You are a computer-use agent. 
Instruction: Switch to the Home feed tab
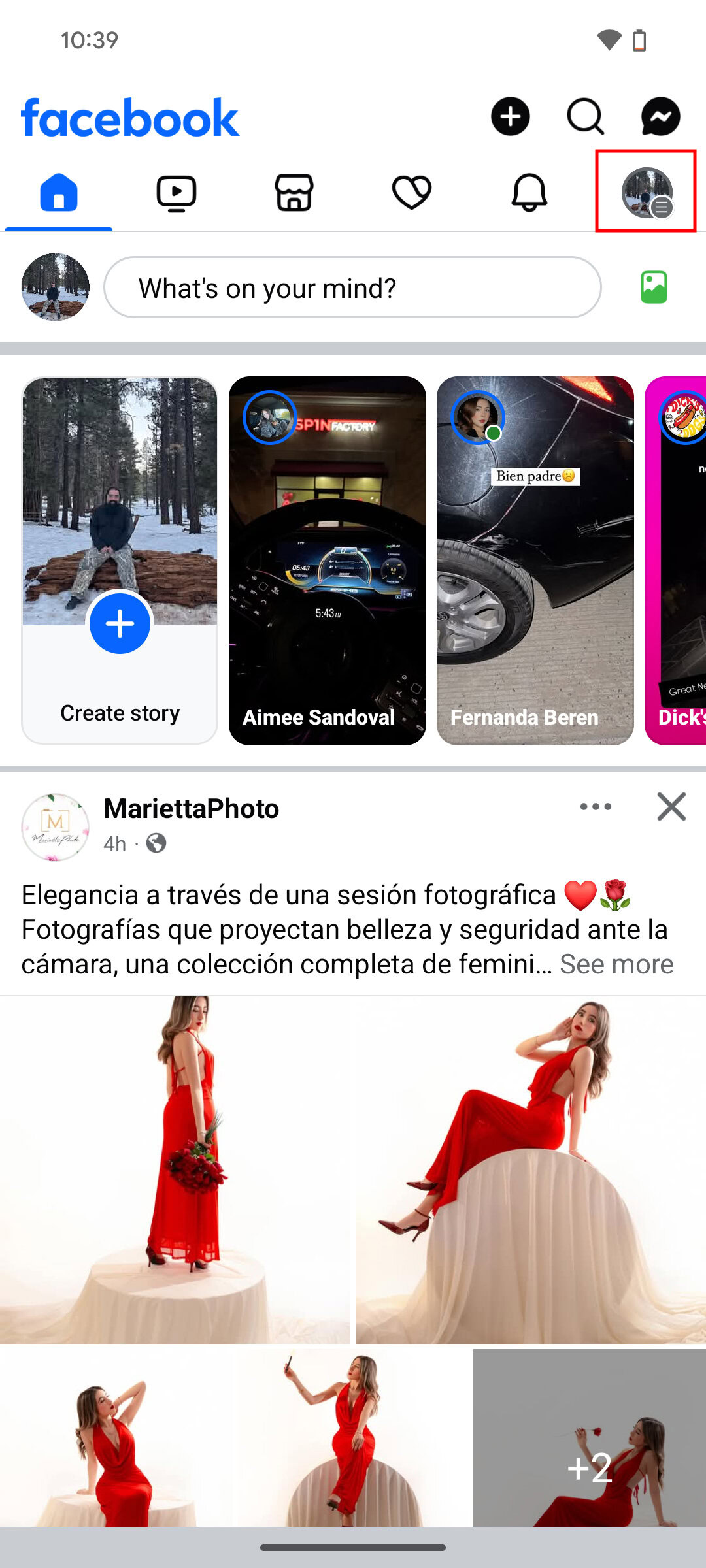tap(59, 193)
